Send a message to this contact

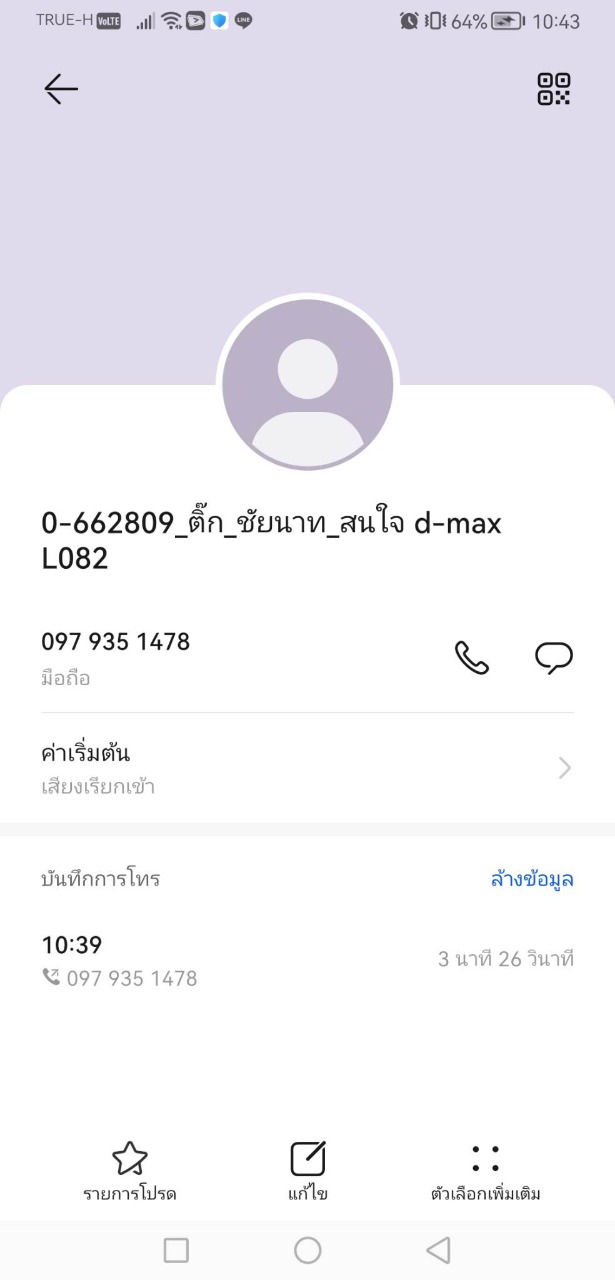(553, 657)
